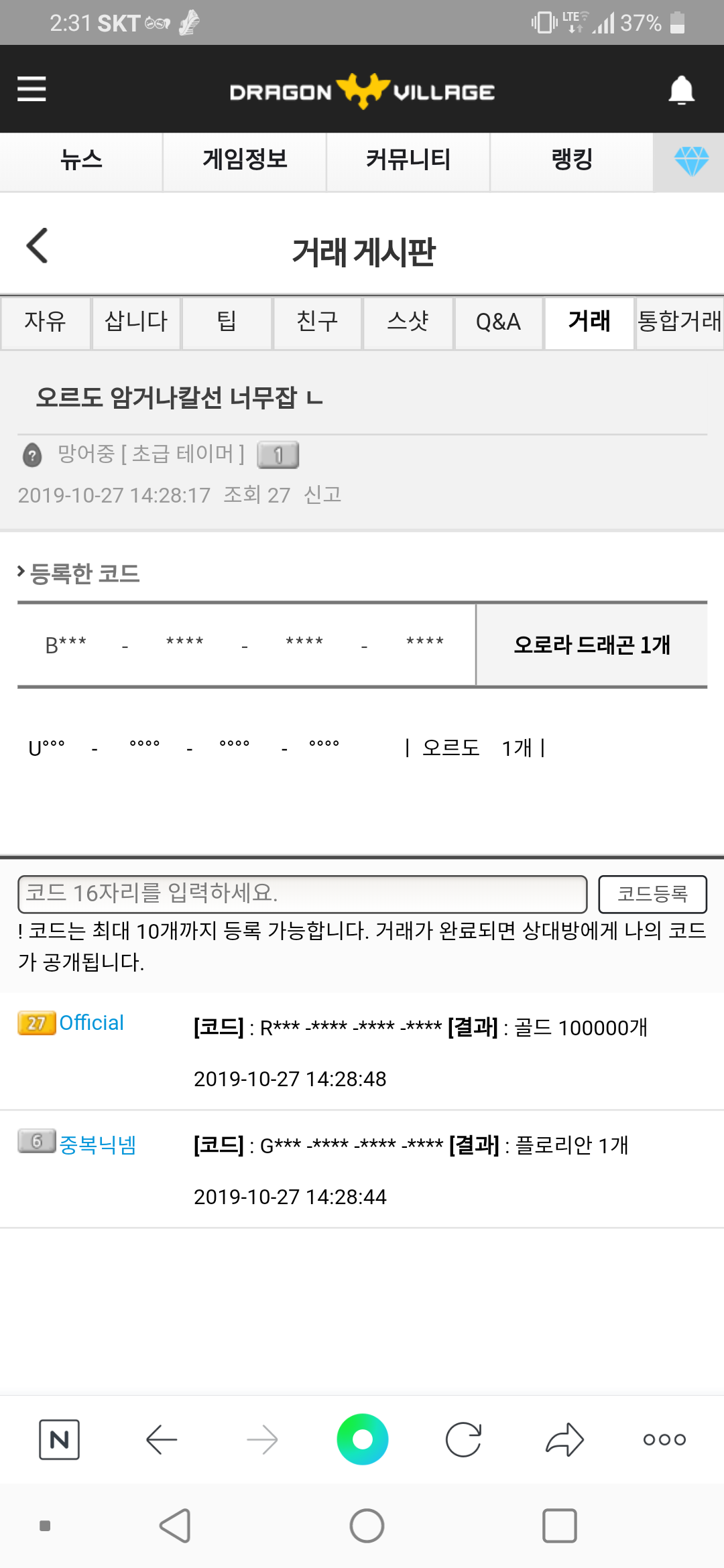Open the 게임정보 section

245,160
